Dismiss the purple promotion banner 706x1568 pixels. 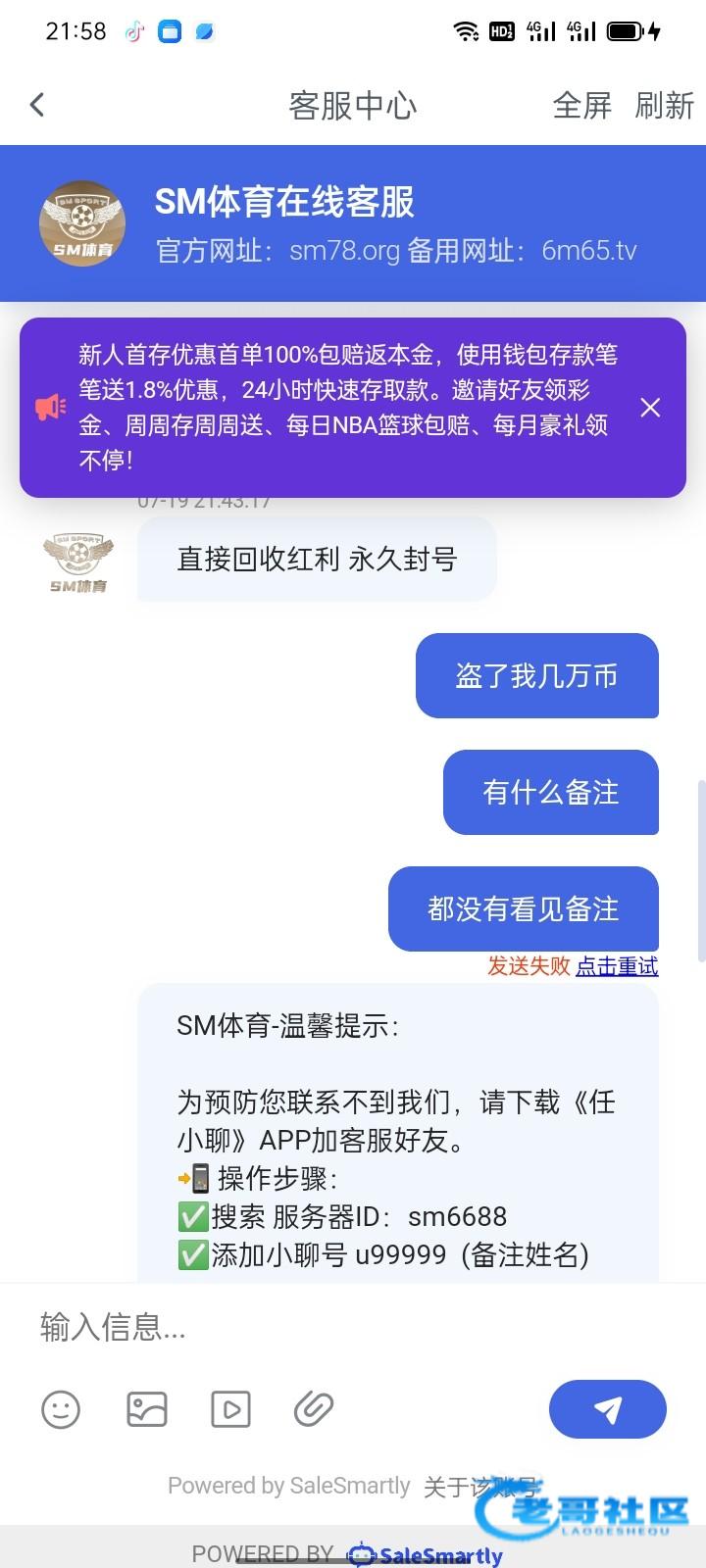point(650,408)
